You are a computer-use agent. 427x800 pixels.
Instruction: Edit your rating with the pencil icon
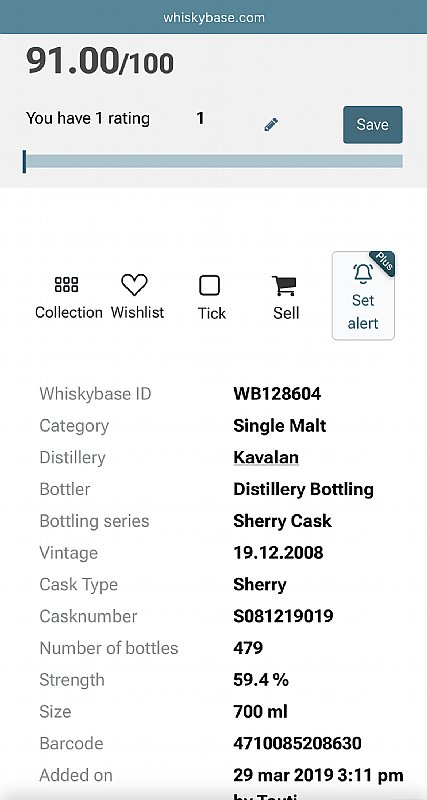coord(271,124)
